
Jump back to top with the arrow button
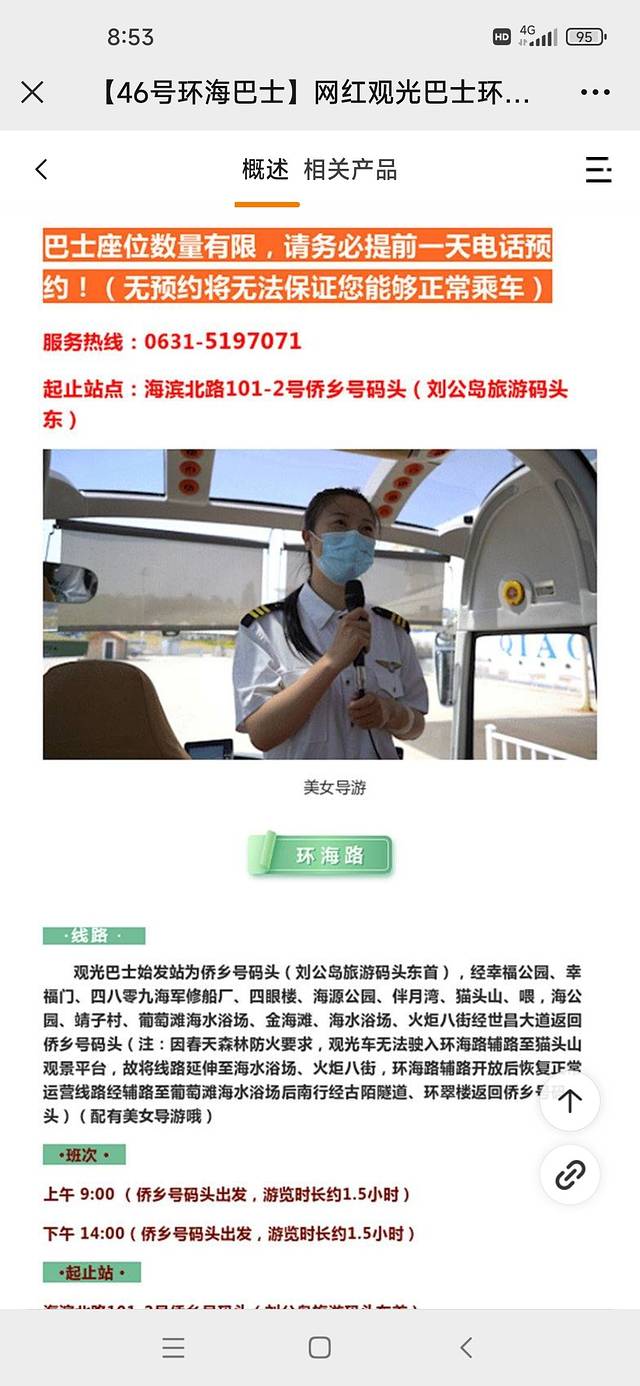(570, 1101)
